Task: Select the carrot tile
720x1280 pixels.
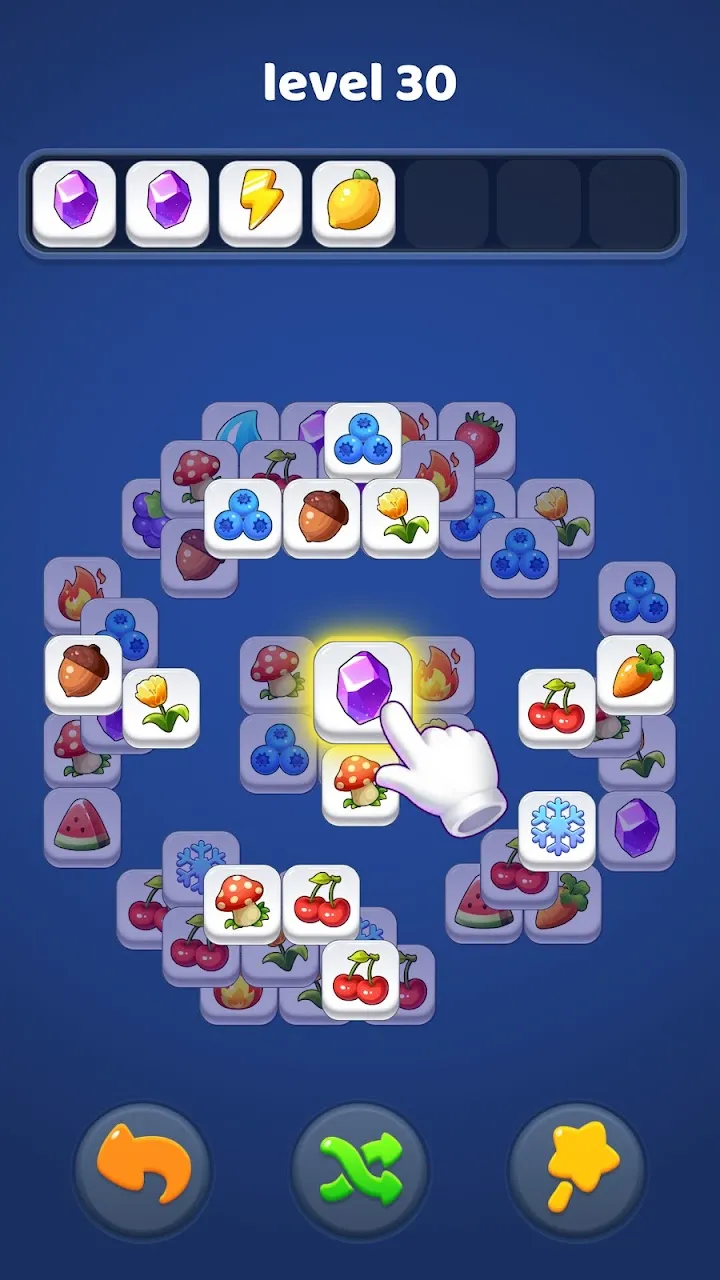Action: [636, 672]
